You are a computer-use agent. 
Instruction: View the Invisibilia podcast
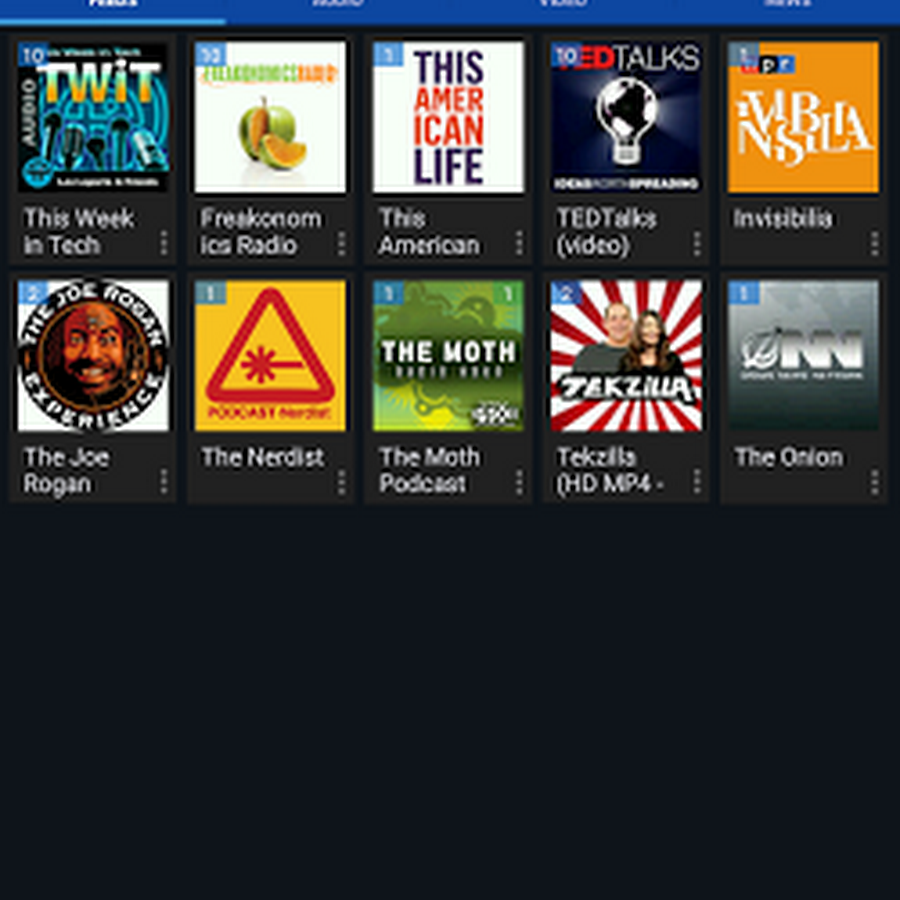click(803, 117)
